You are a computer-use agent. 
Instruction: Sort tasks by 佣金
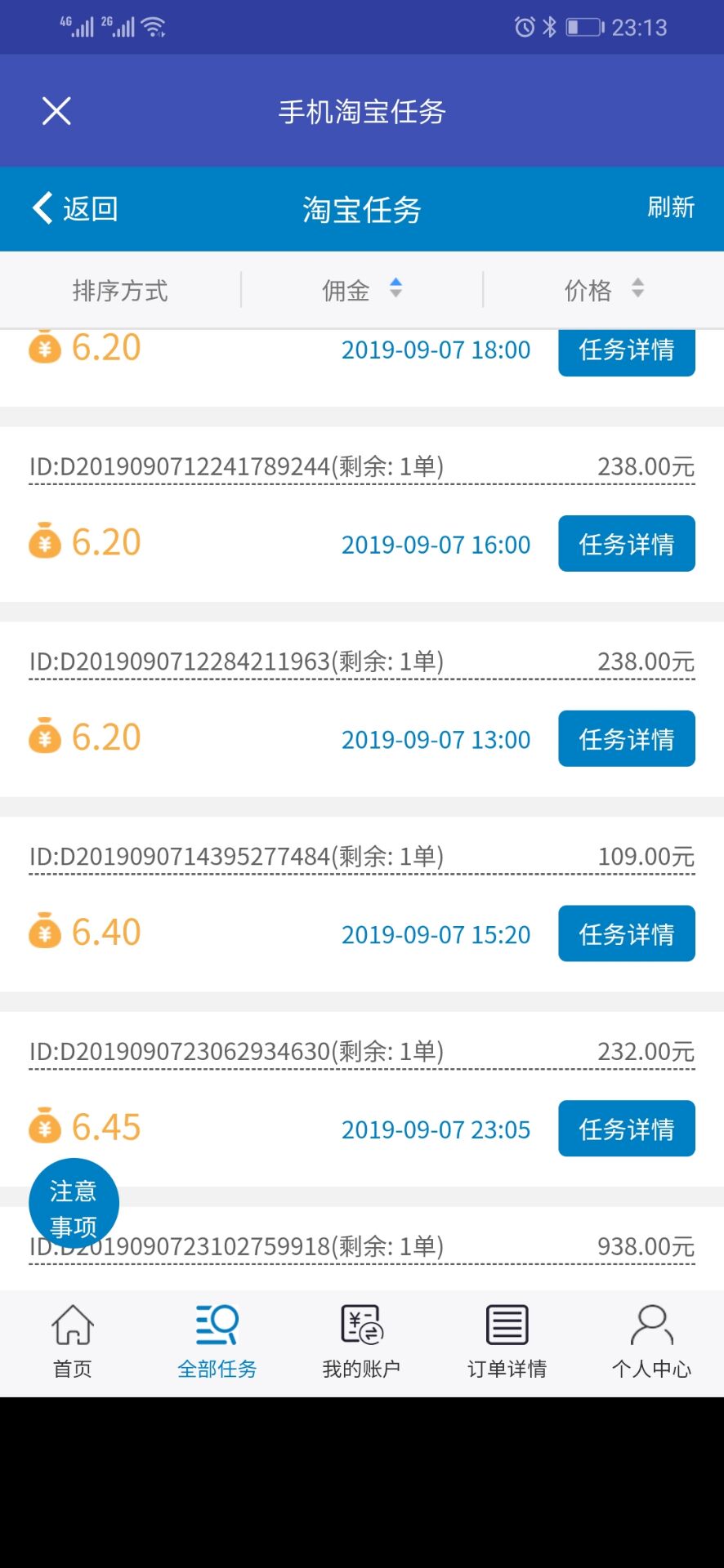click(x=361, y=290)
